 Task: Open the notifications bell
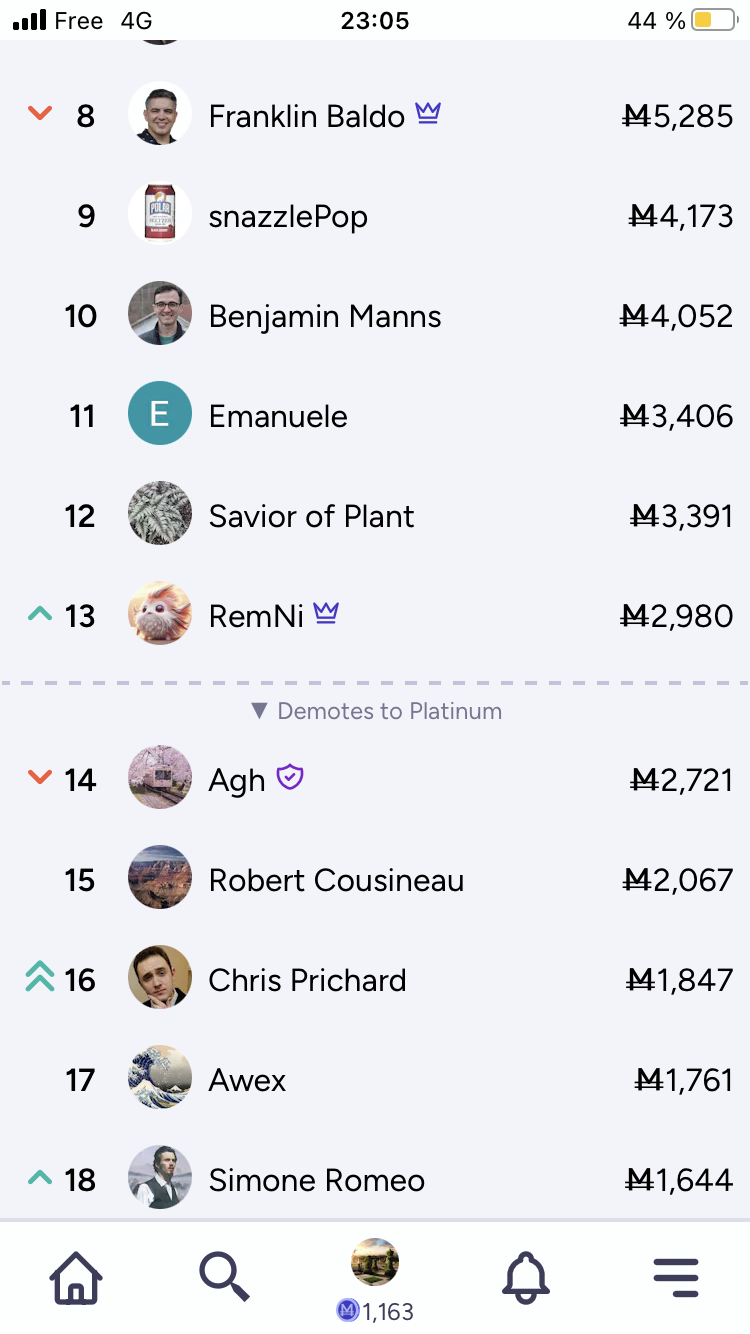[x=526, y=1277]
